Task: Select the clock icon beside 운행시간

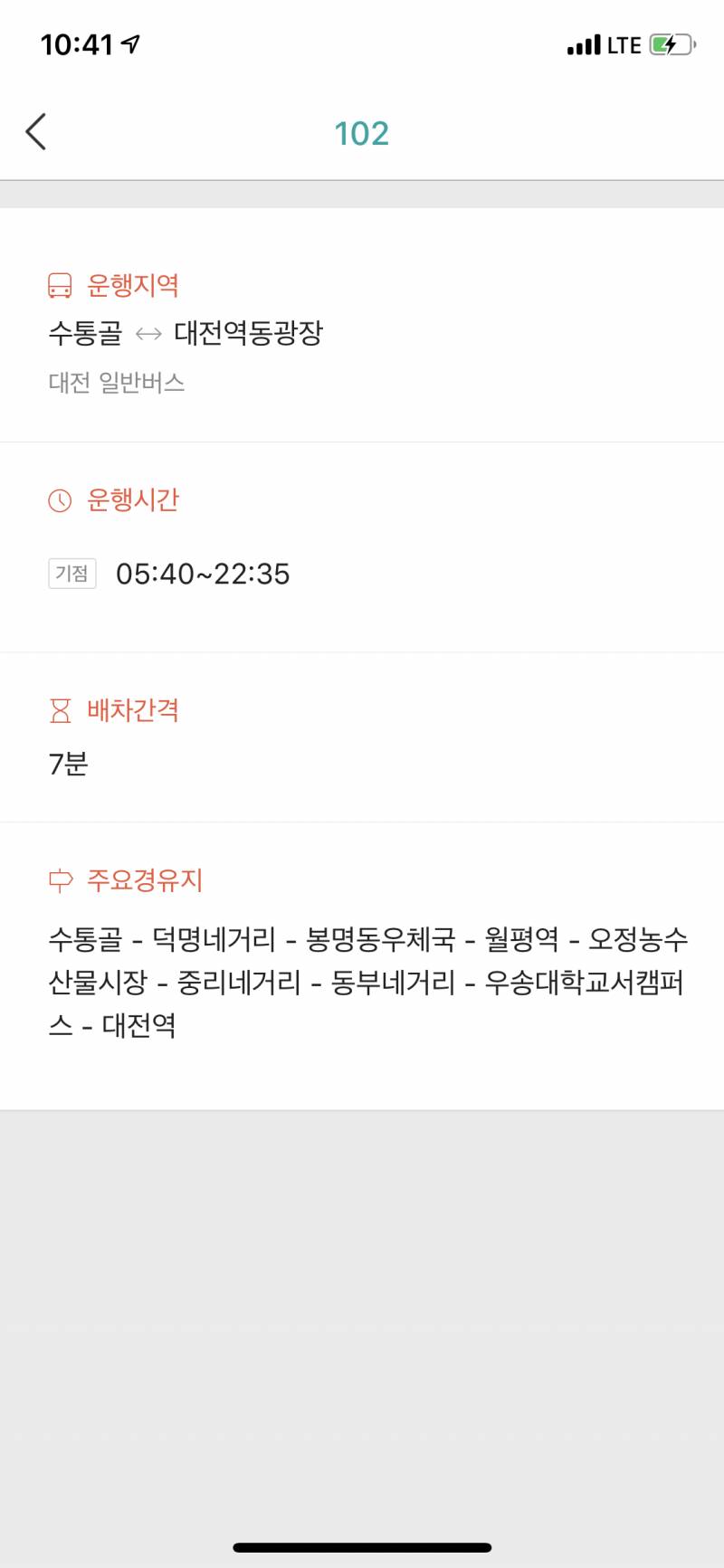Action: (59, 499)
